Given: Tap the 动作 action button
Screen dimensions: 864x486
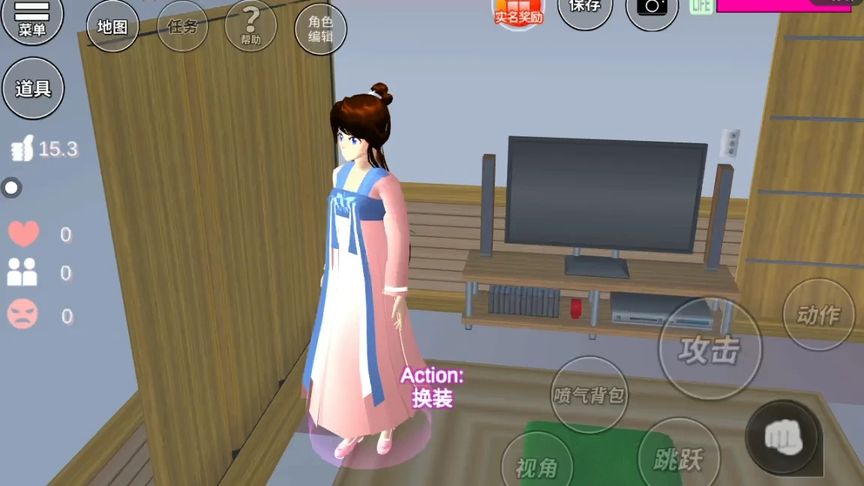Looking at the screenshot, I should pos(818,314).
